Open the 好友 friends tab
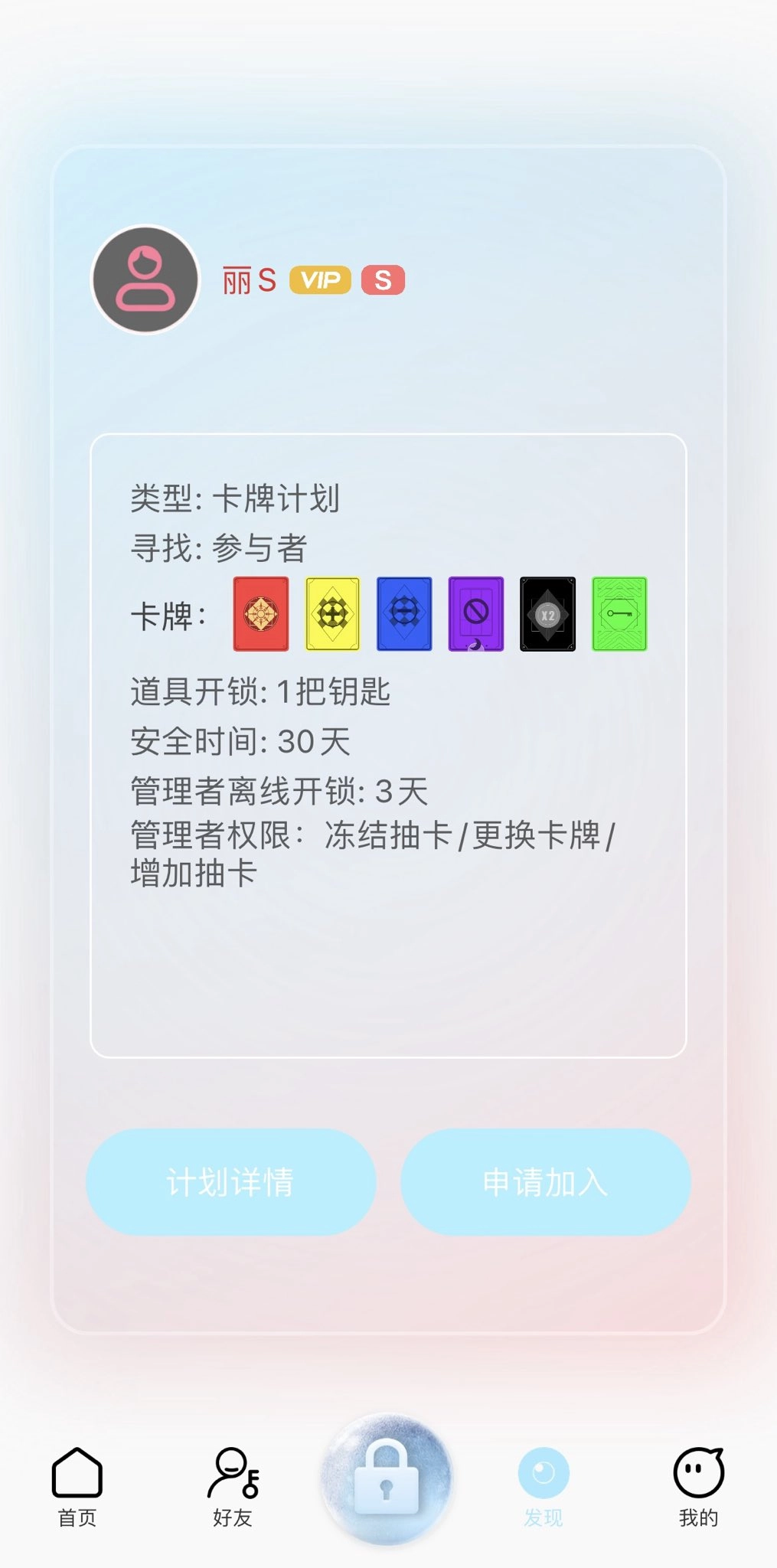This screenshot has height=1568, width=777. point(233,1485)
